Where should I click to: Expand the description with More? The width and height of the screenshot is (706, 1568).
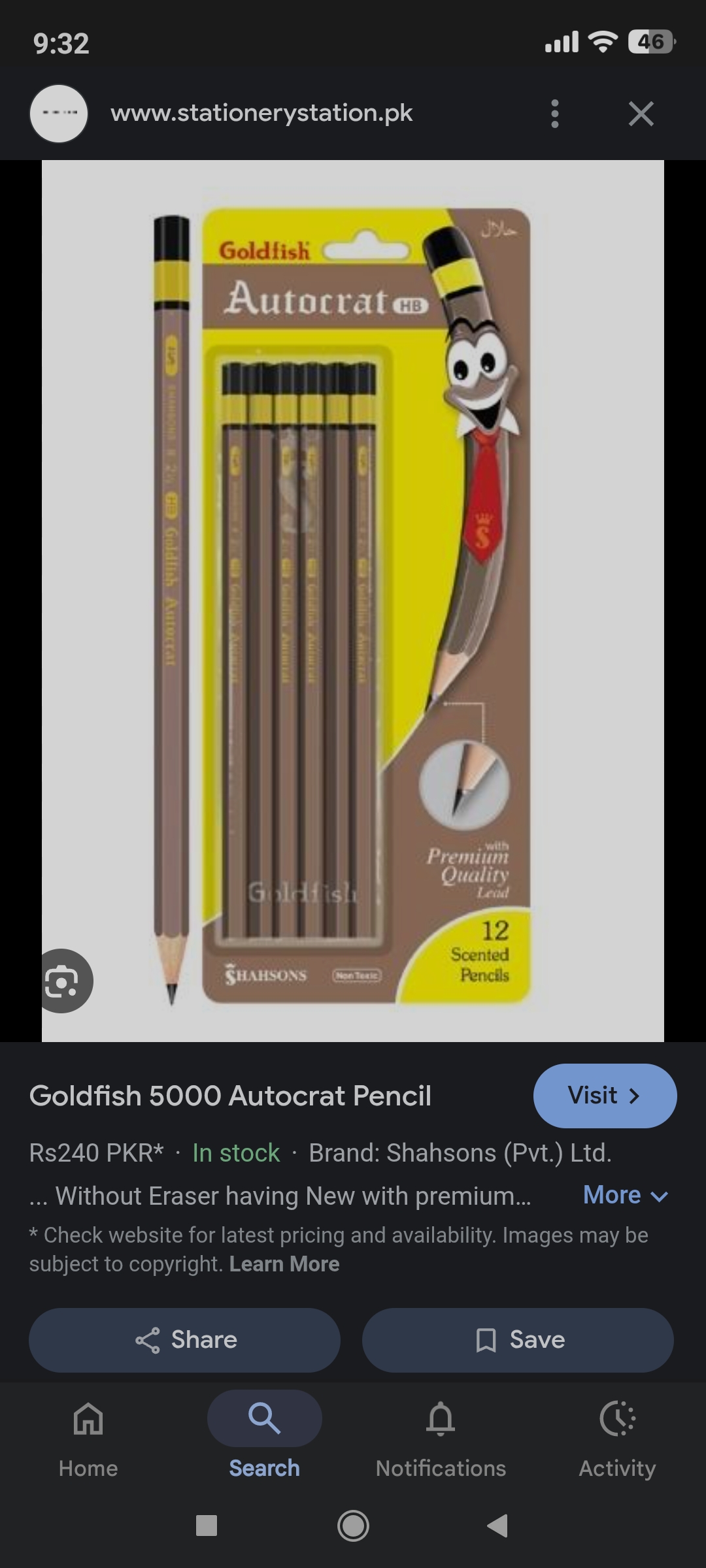tap(625, 1195)
